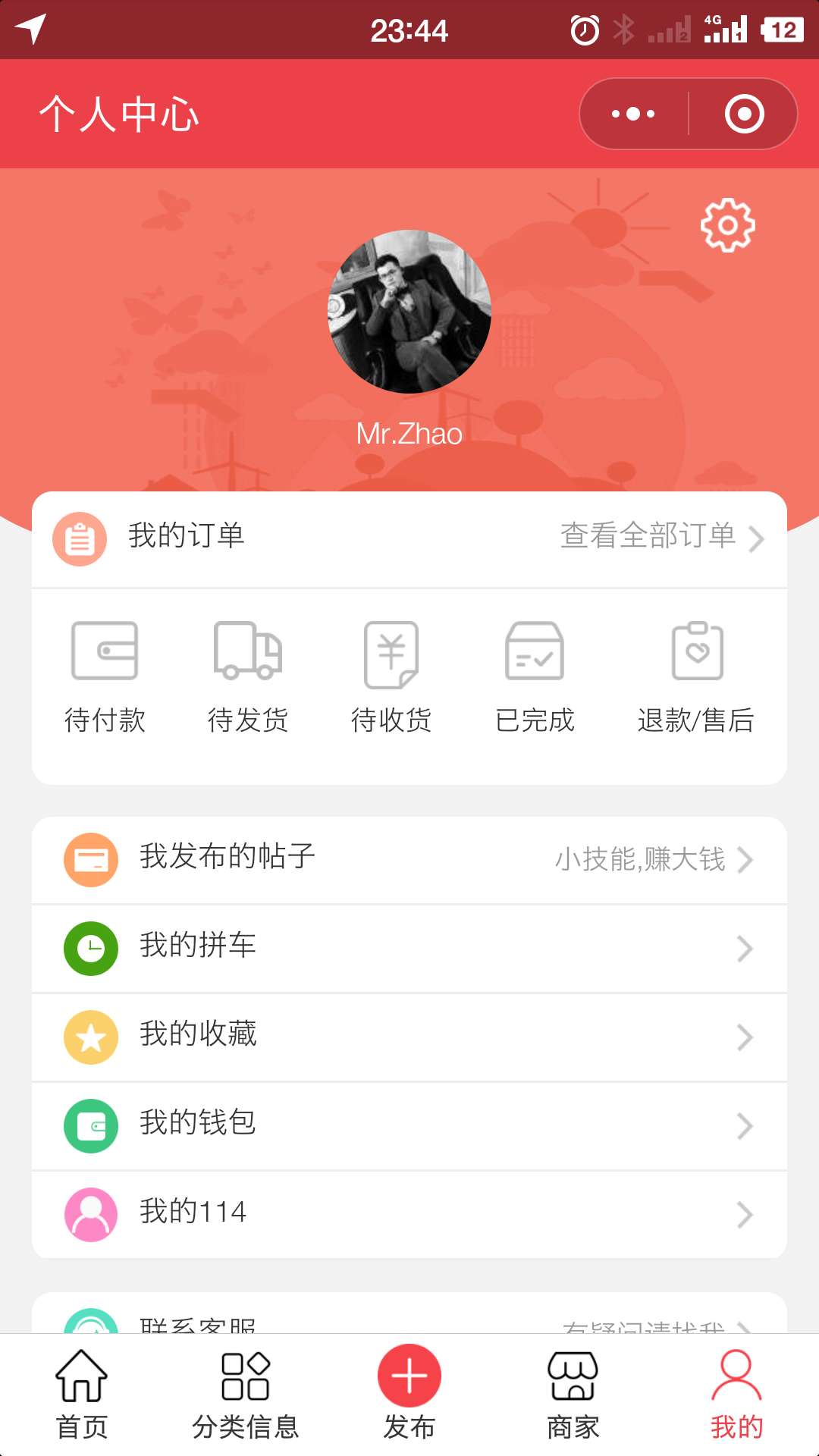Image resolution: width=819 pixels, height=1456 pixels.
Task: Switch to the 商家 merchants tab
Action: coord(573,1395)
